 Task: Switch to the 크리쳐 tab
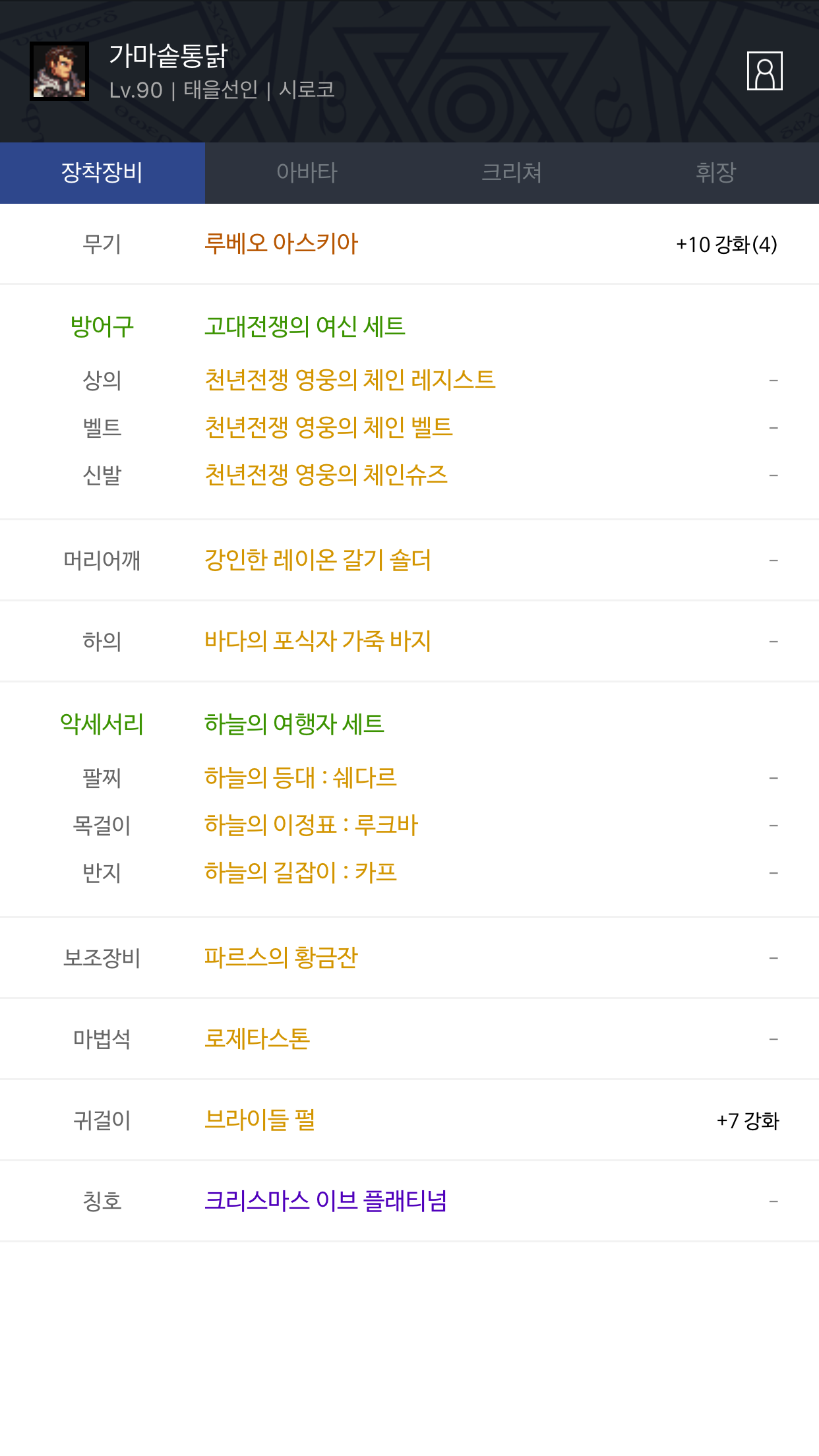coord(512,173)
